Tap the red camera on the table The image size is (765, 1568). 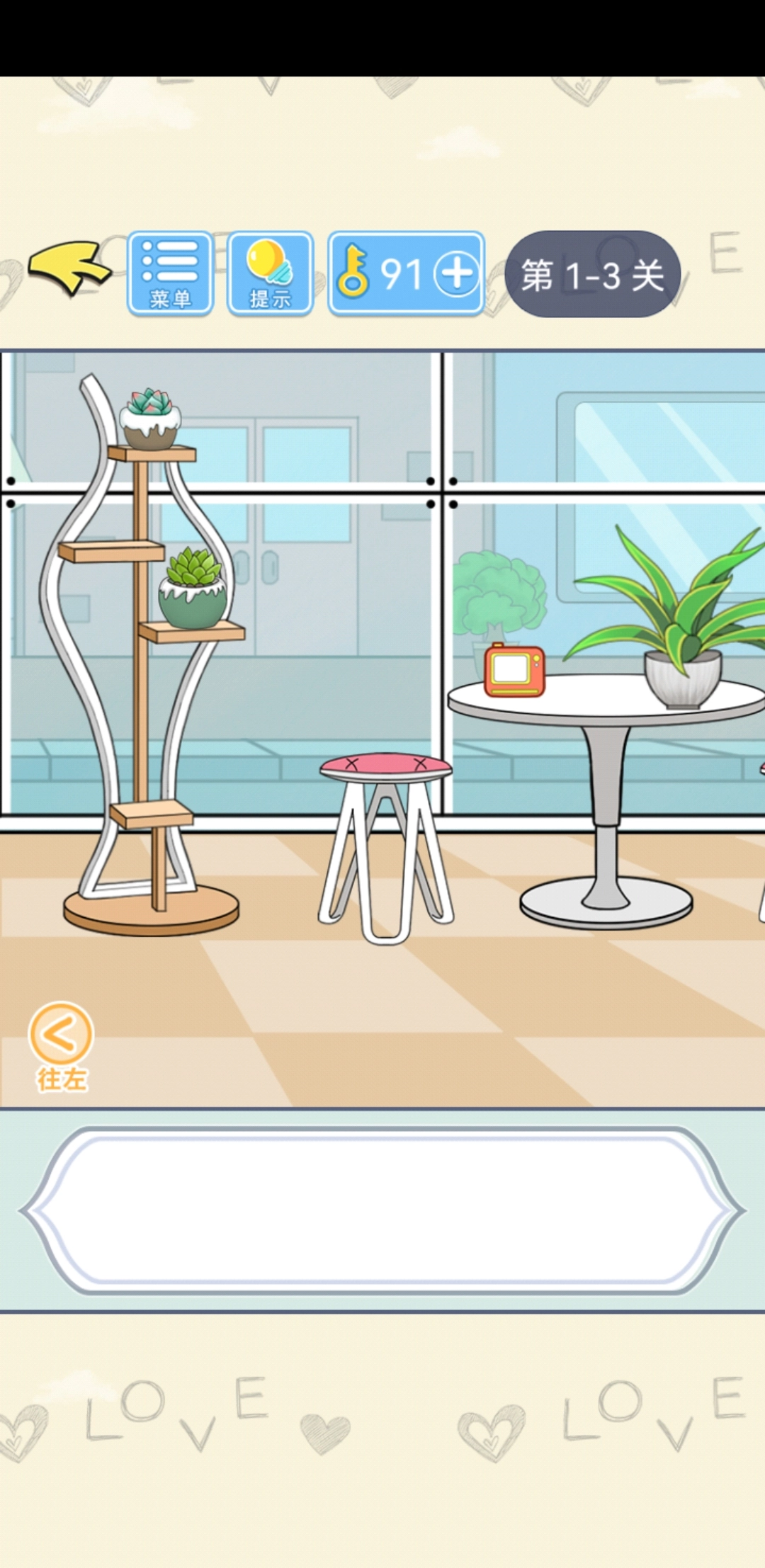pyautogui.click(x=514, y=670)
